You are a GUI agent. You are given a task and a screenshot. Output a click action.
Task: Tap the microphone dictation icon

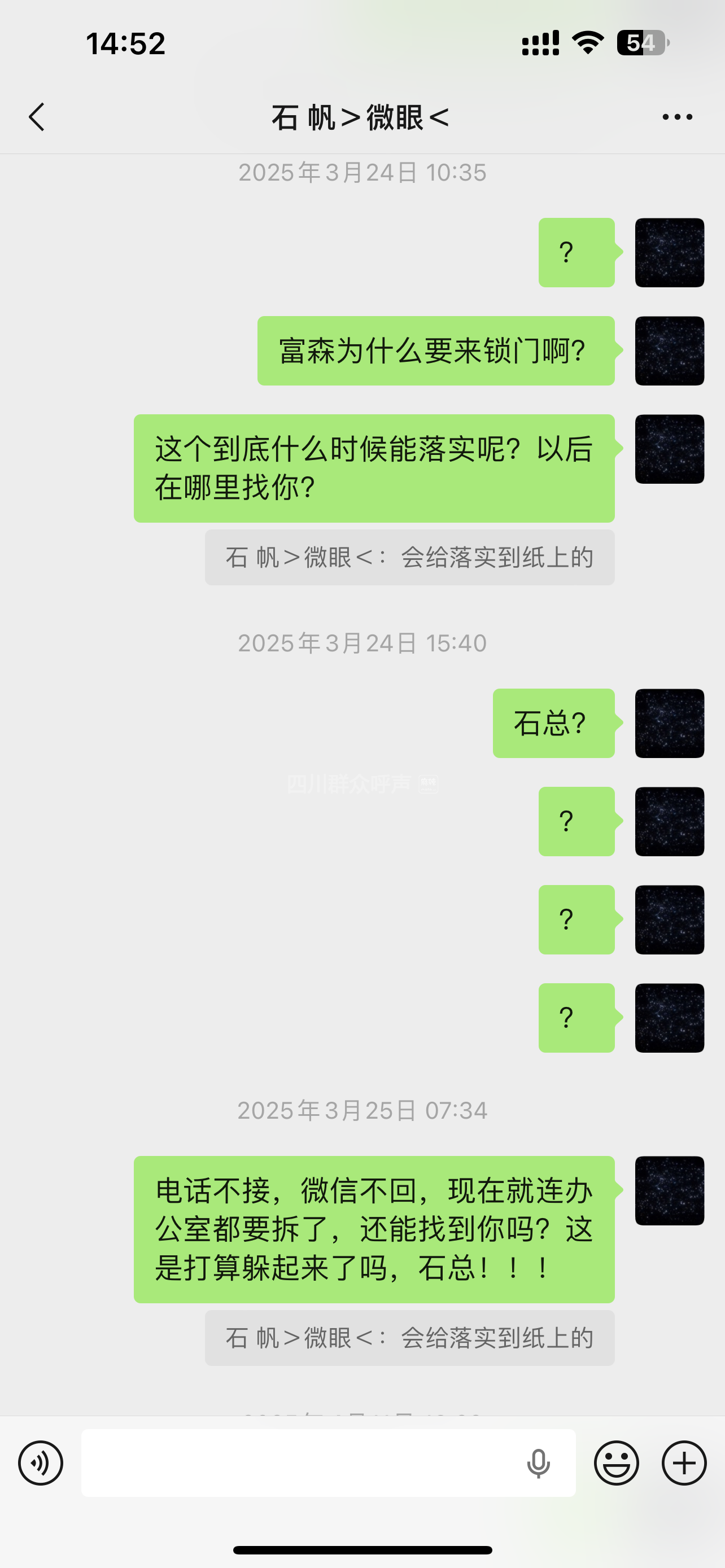point(538,1464)
